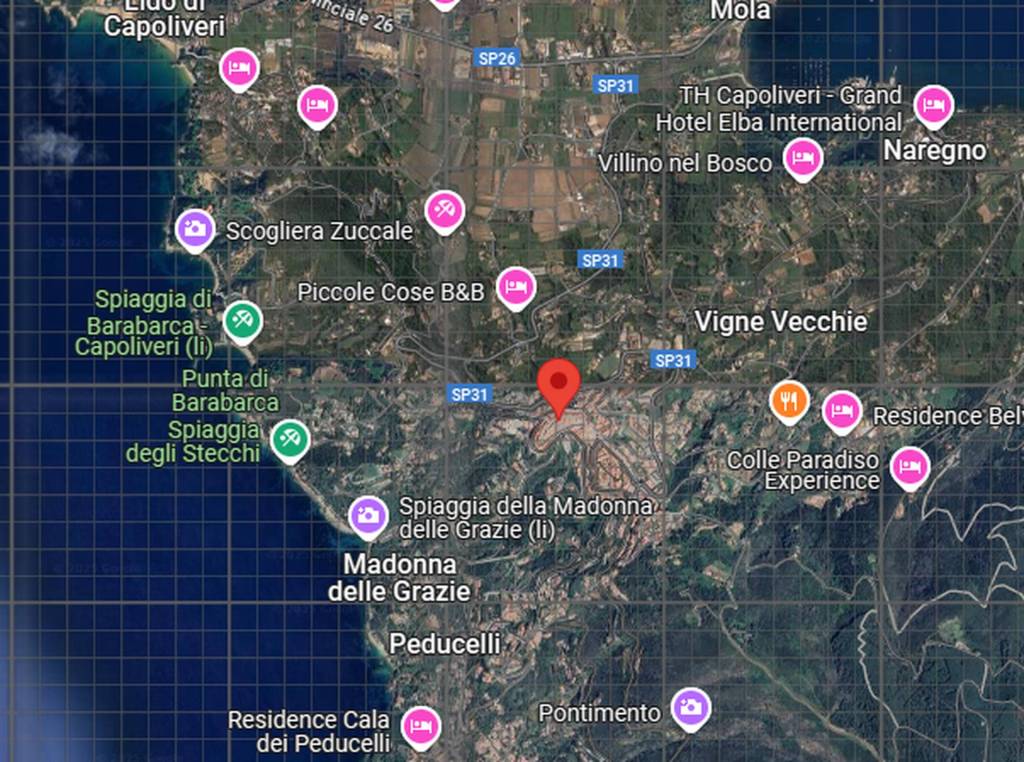Open Spiaggia degli Stecchi beach marker
The width and height of the screenshot is (1024, 762).
tap(290, 438)
